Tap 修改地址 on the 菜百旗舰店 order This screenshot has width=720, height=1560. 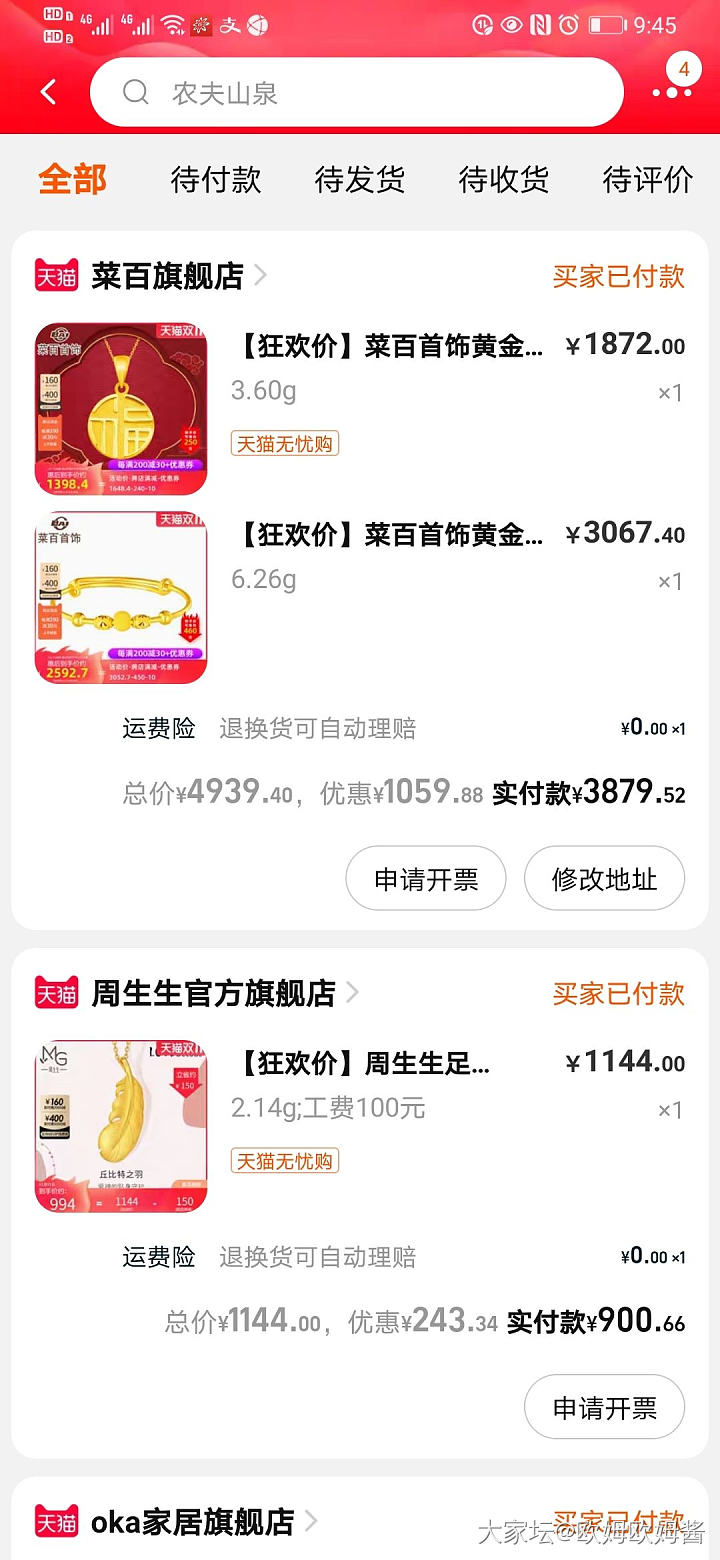[604, 879]
